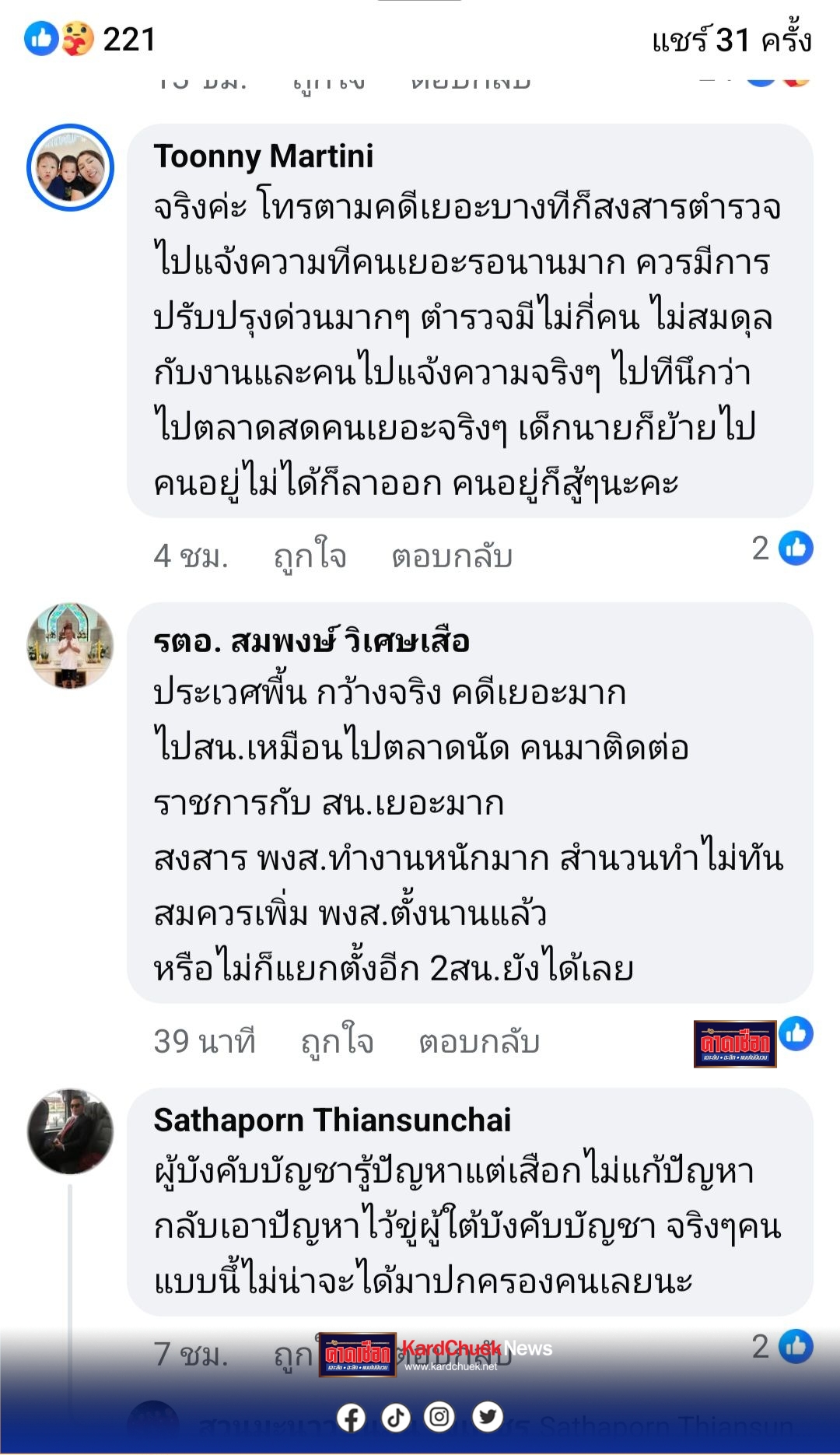View the list of 31 shares
This screenshot has height=1455, width=840.
click(731, 40)
